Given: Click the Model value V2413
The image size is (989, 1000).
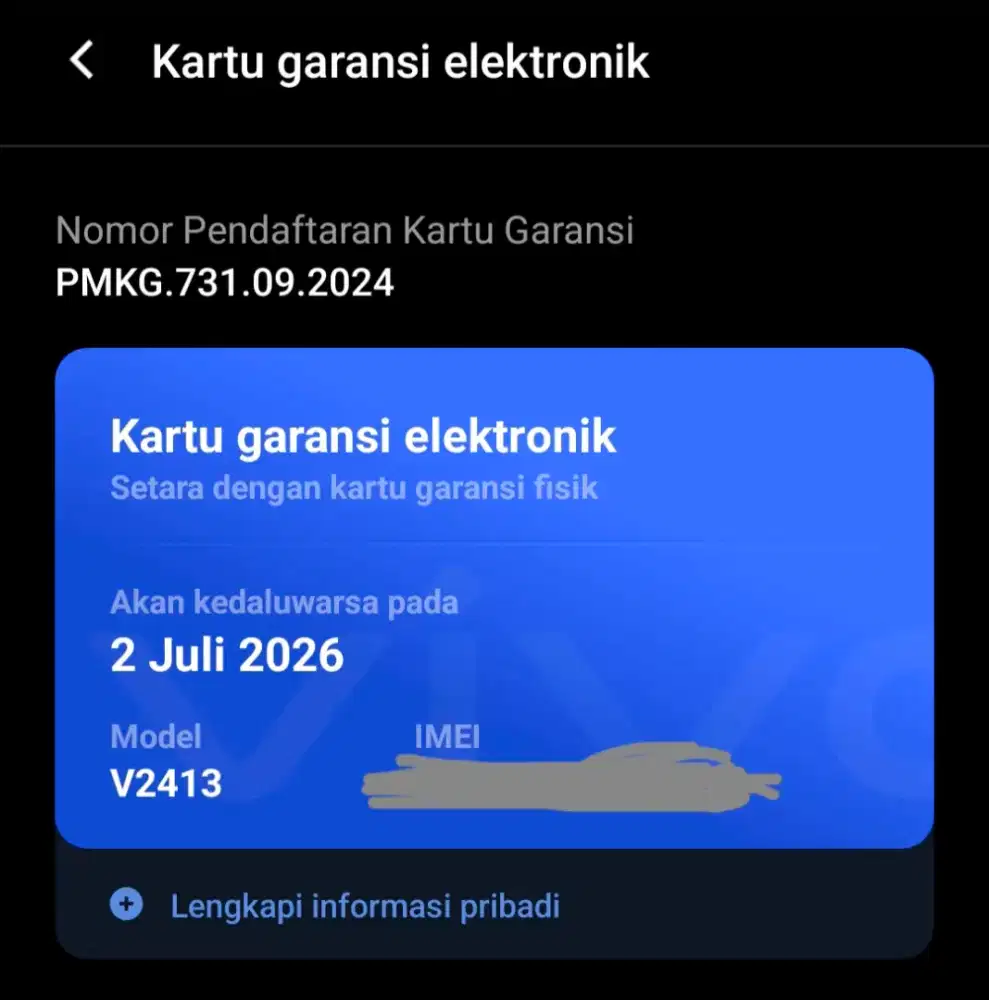Looking at the screenshot, I should [x=165, y=784].
